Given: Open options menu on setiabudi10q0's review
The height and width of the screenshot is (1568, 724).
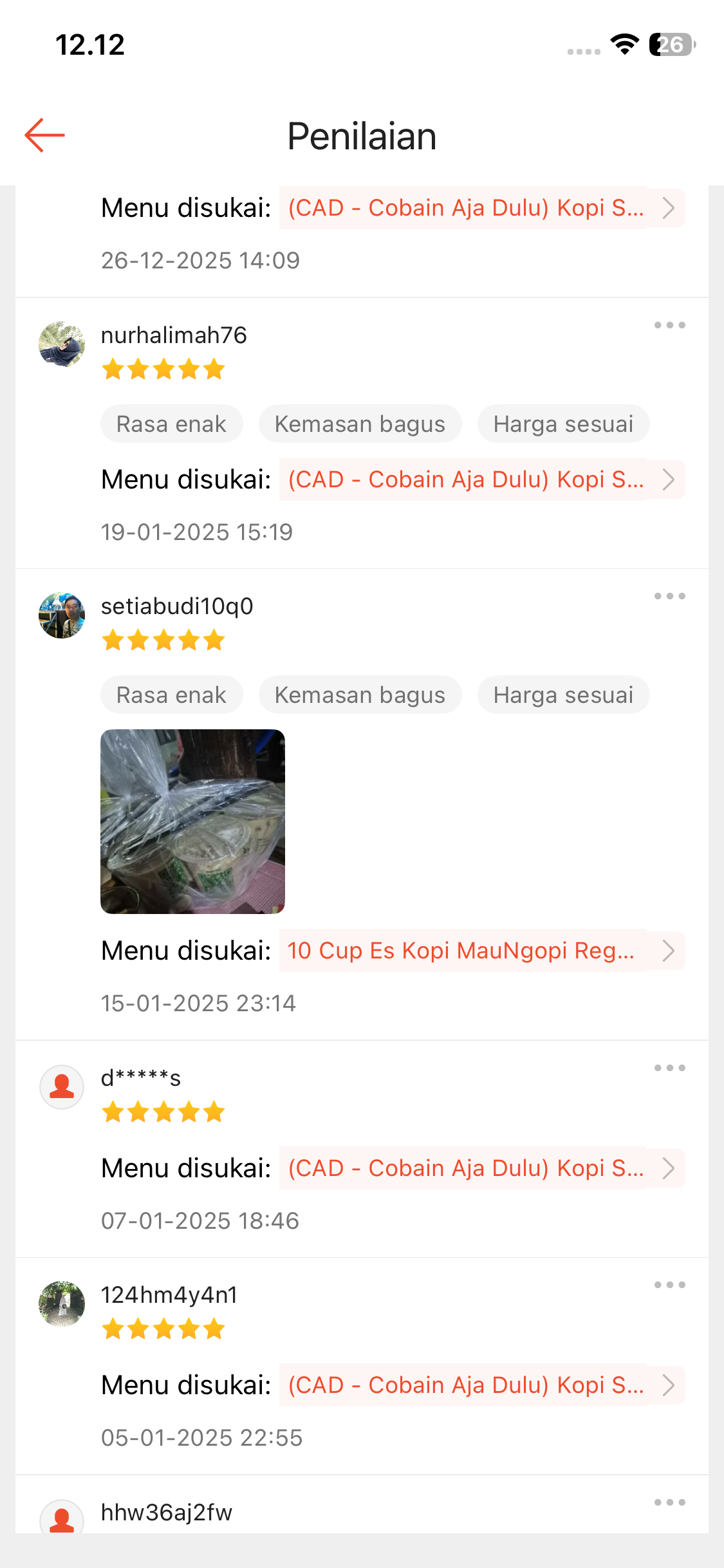Looking at the screenshot, I should (x=669, y=596).
